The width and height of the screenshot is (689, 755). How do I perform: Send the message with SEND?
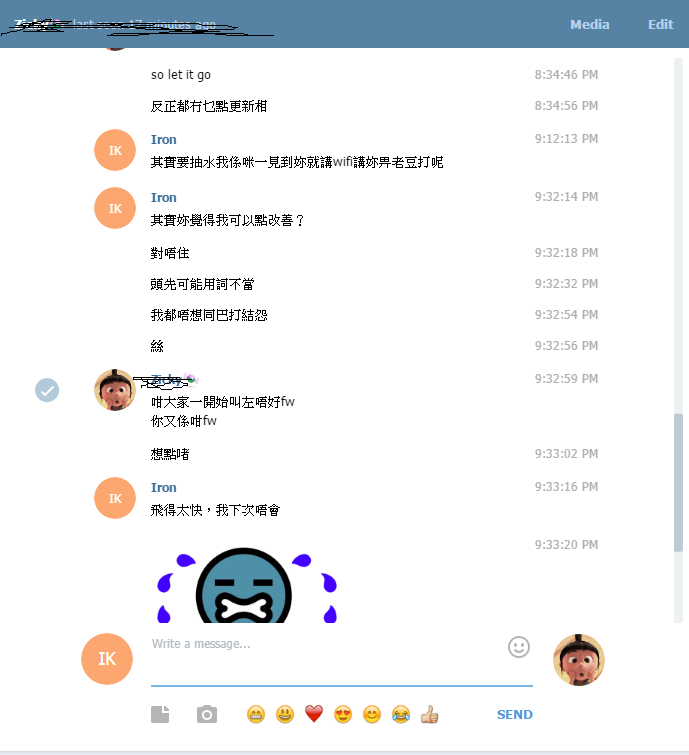514,714
